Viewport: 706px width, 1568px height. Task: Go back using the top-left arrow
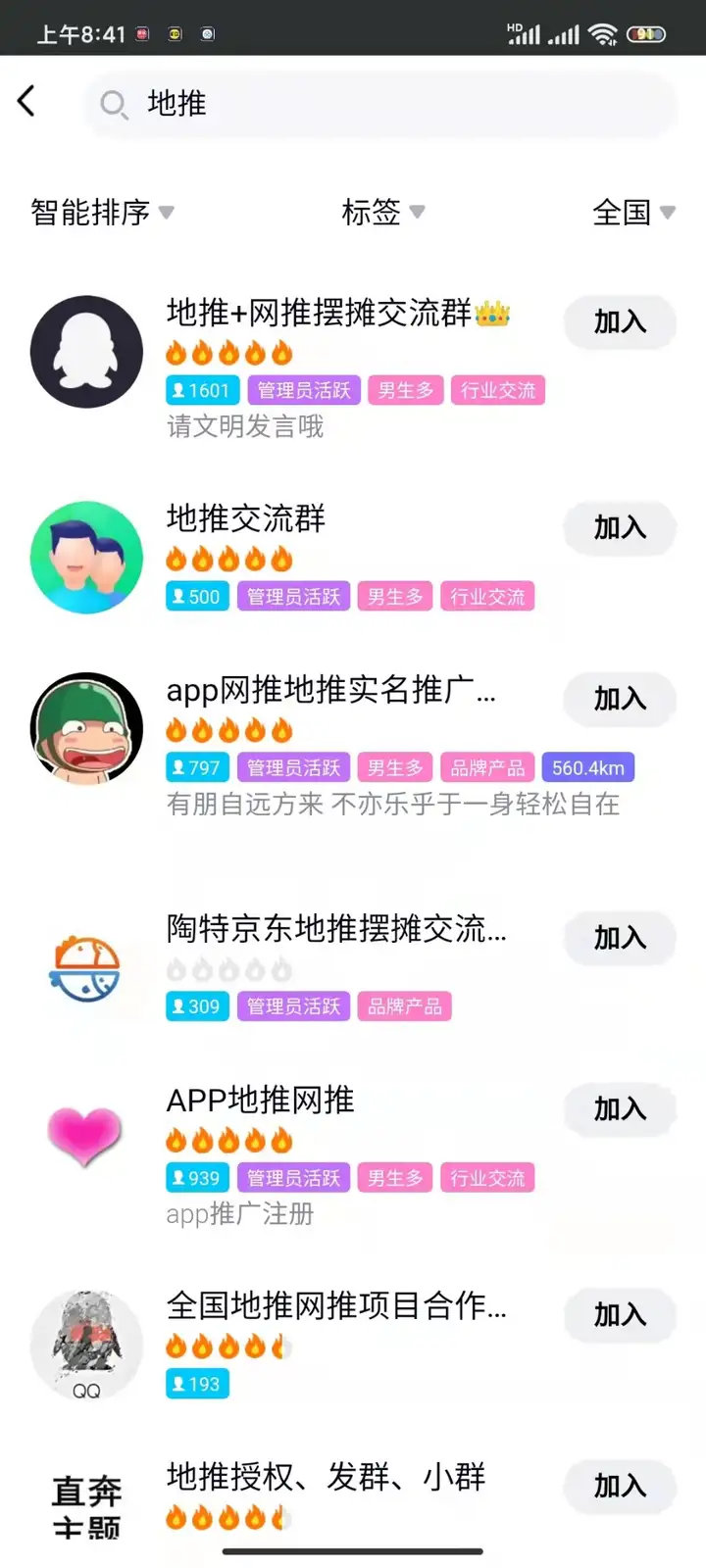click(27, 101)
